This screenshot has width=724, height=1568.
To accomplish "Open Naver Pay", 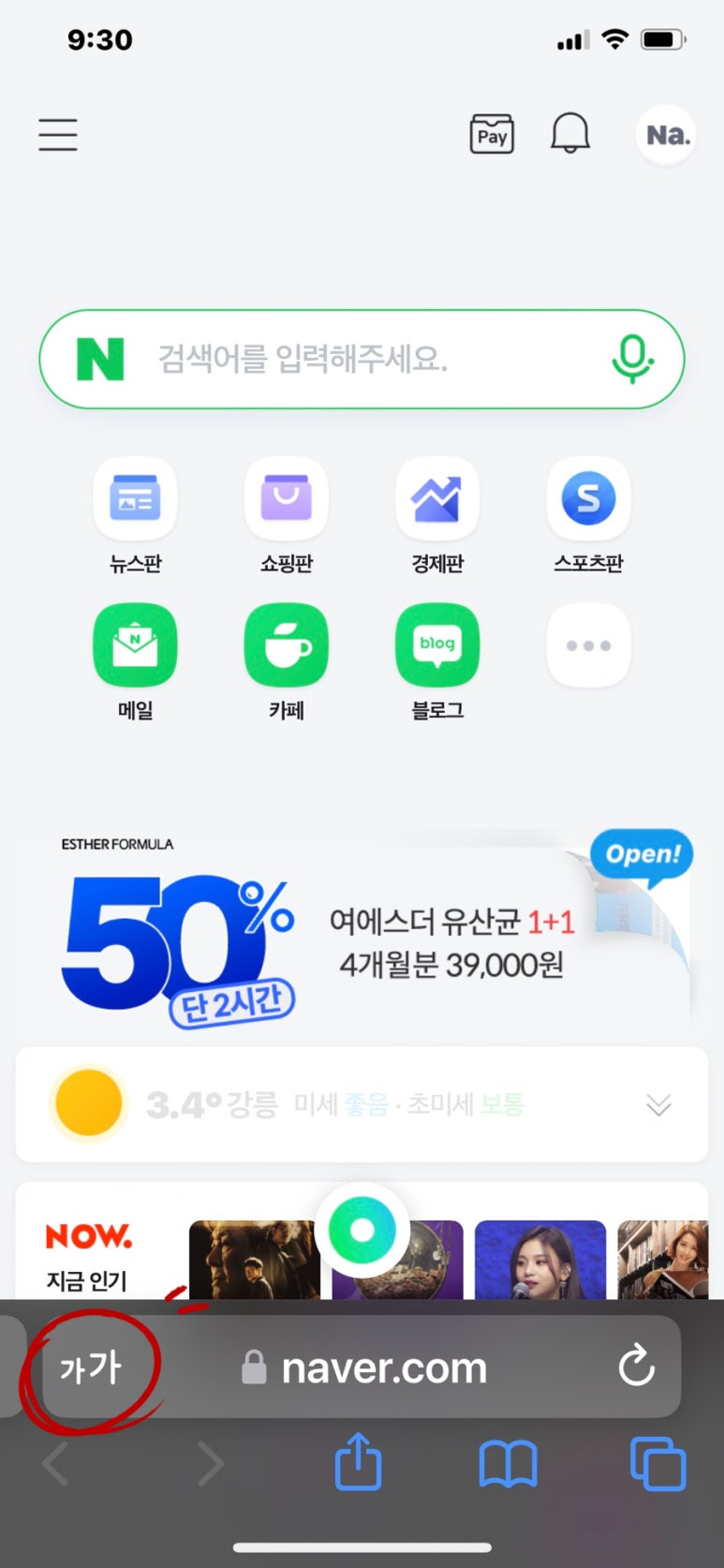I will [492, 135].
